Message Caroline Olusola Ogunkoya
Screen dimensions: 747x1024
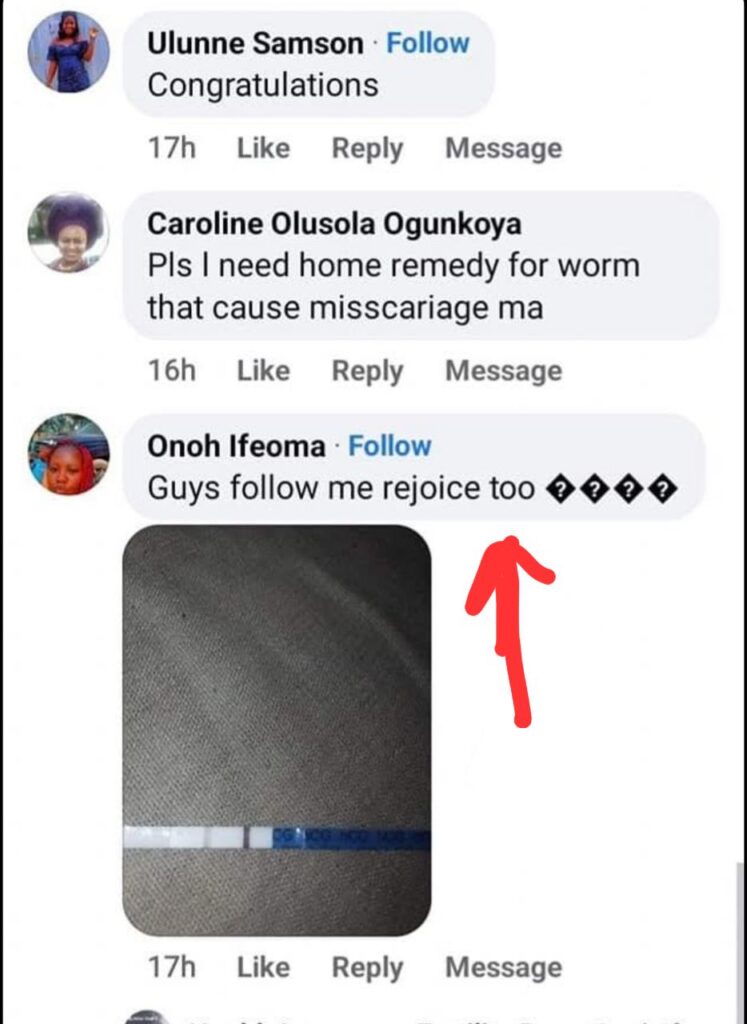click(503, 371)
